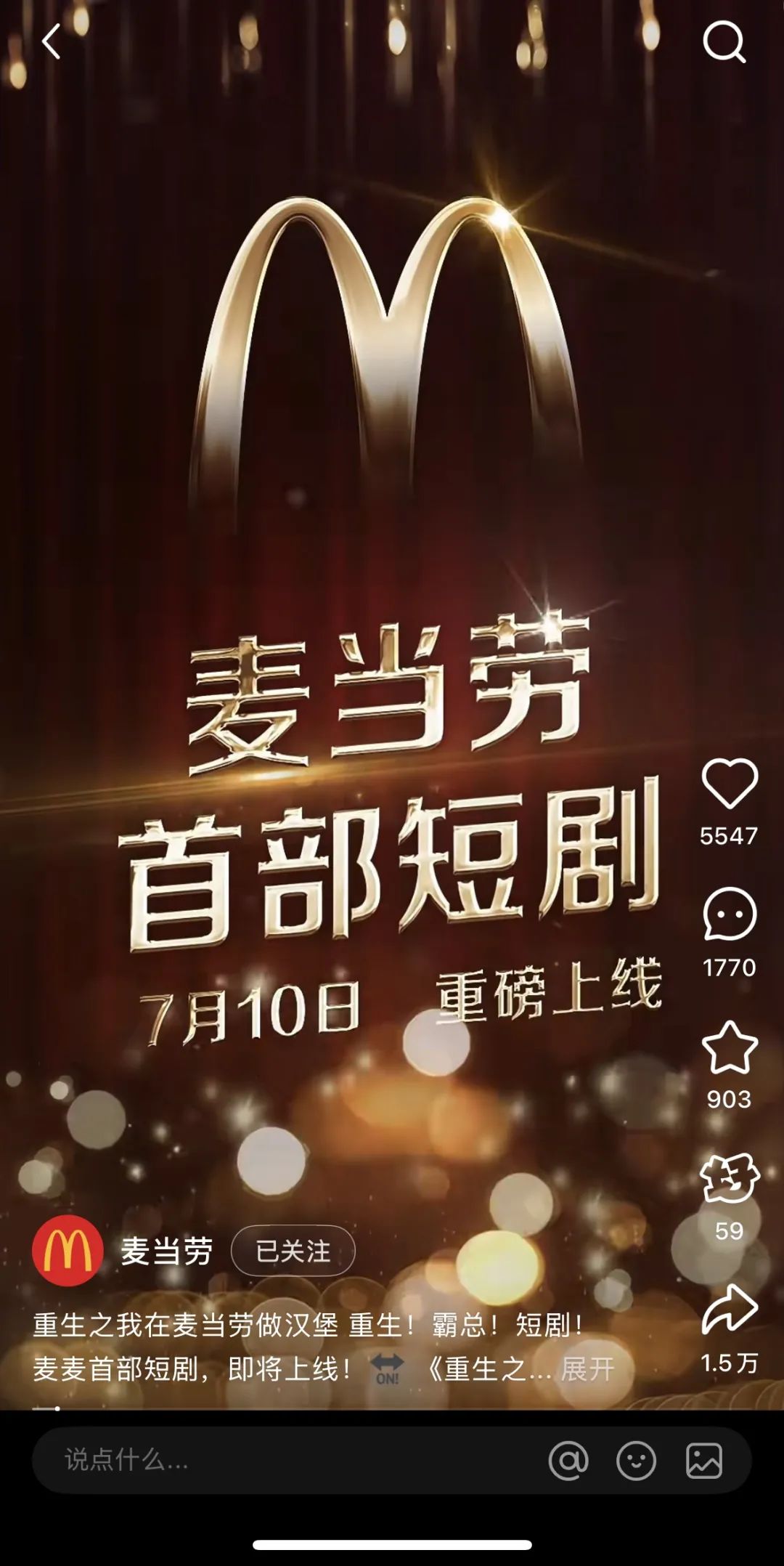Screen dimensions: 784x1566
Task: Open the comments bubble icon
Action: [729, 914]
